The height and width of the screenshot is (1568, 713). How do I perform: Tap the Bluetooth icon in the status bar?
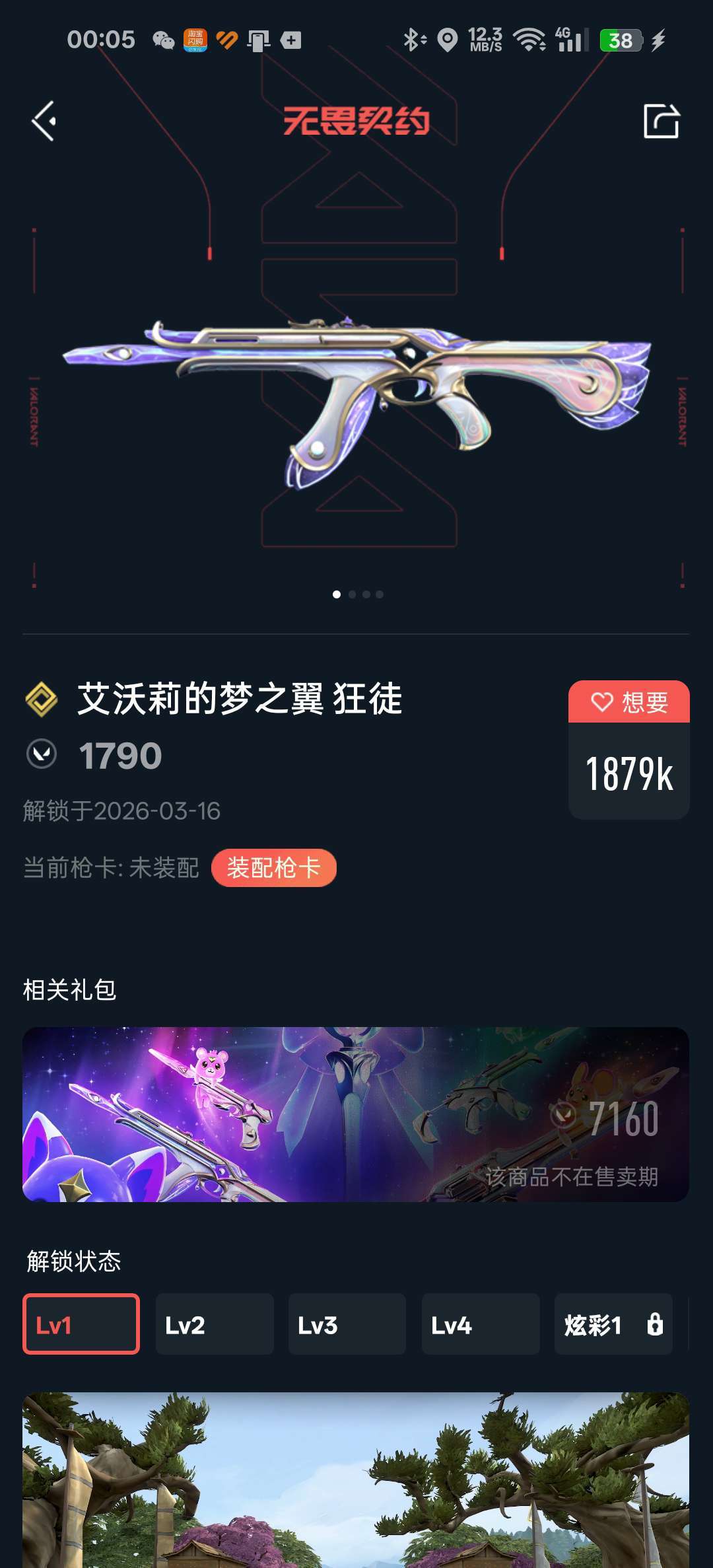[413, 40]
